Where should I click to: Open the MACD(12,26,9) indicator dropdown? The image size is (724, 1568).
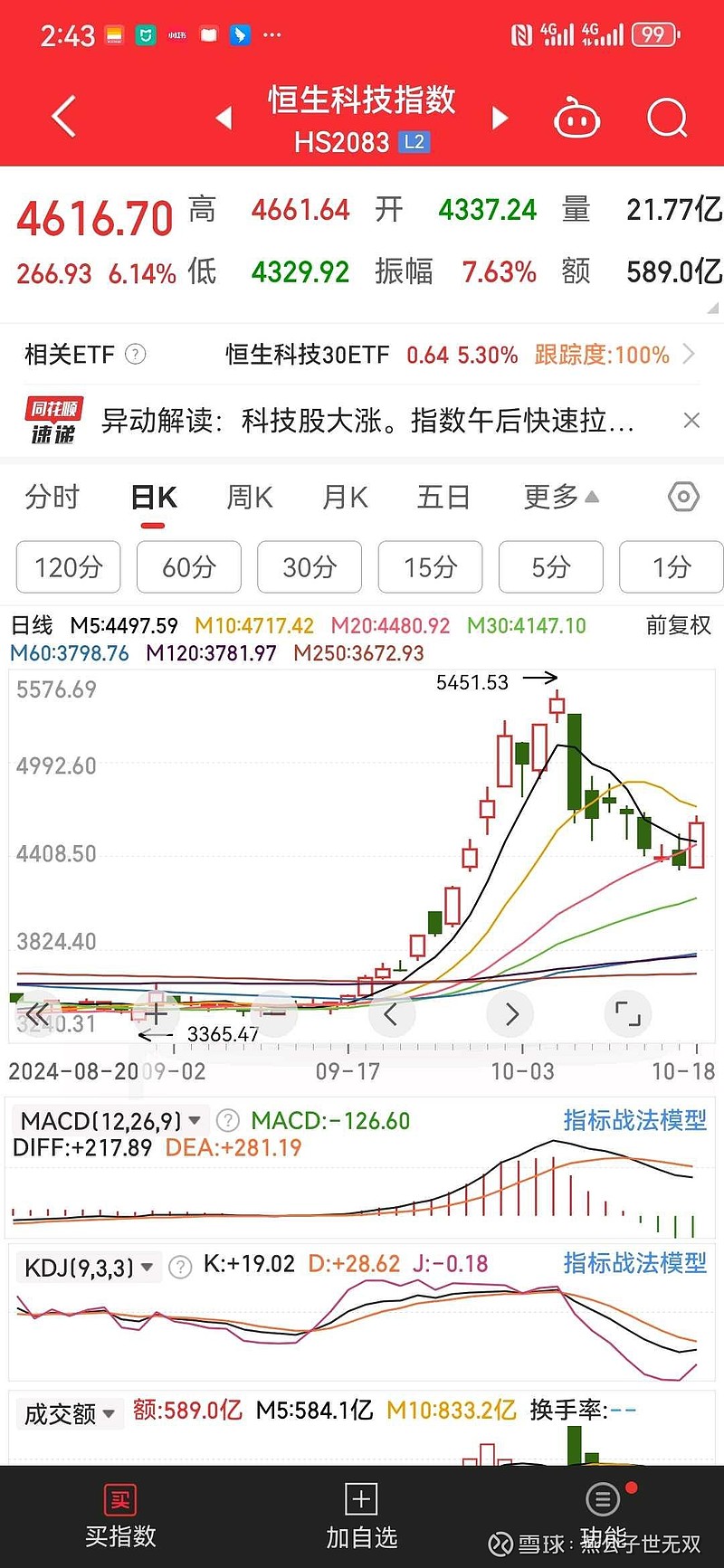click(109, 1120)
